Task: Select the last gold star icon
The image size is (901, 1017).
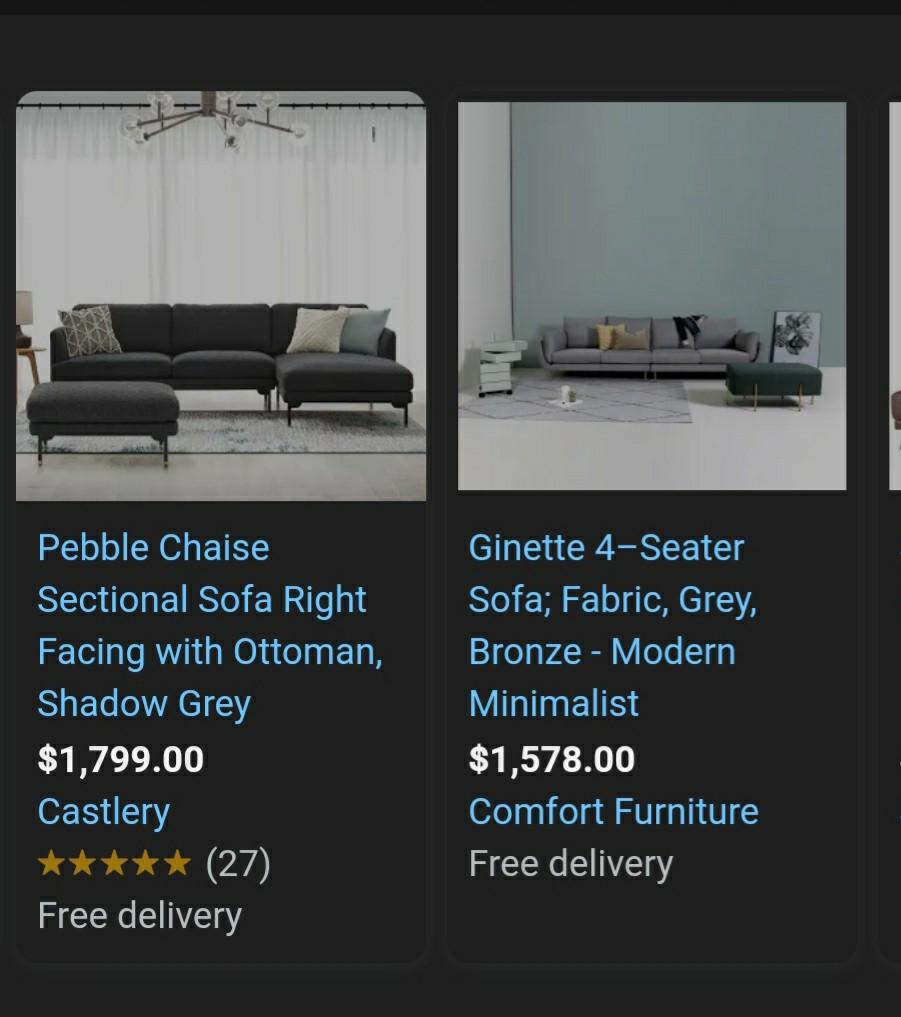Action: [x=176, y=862]
